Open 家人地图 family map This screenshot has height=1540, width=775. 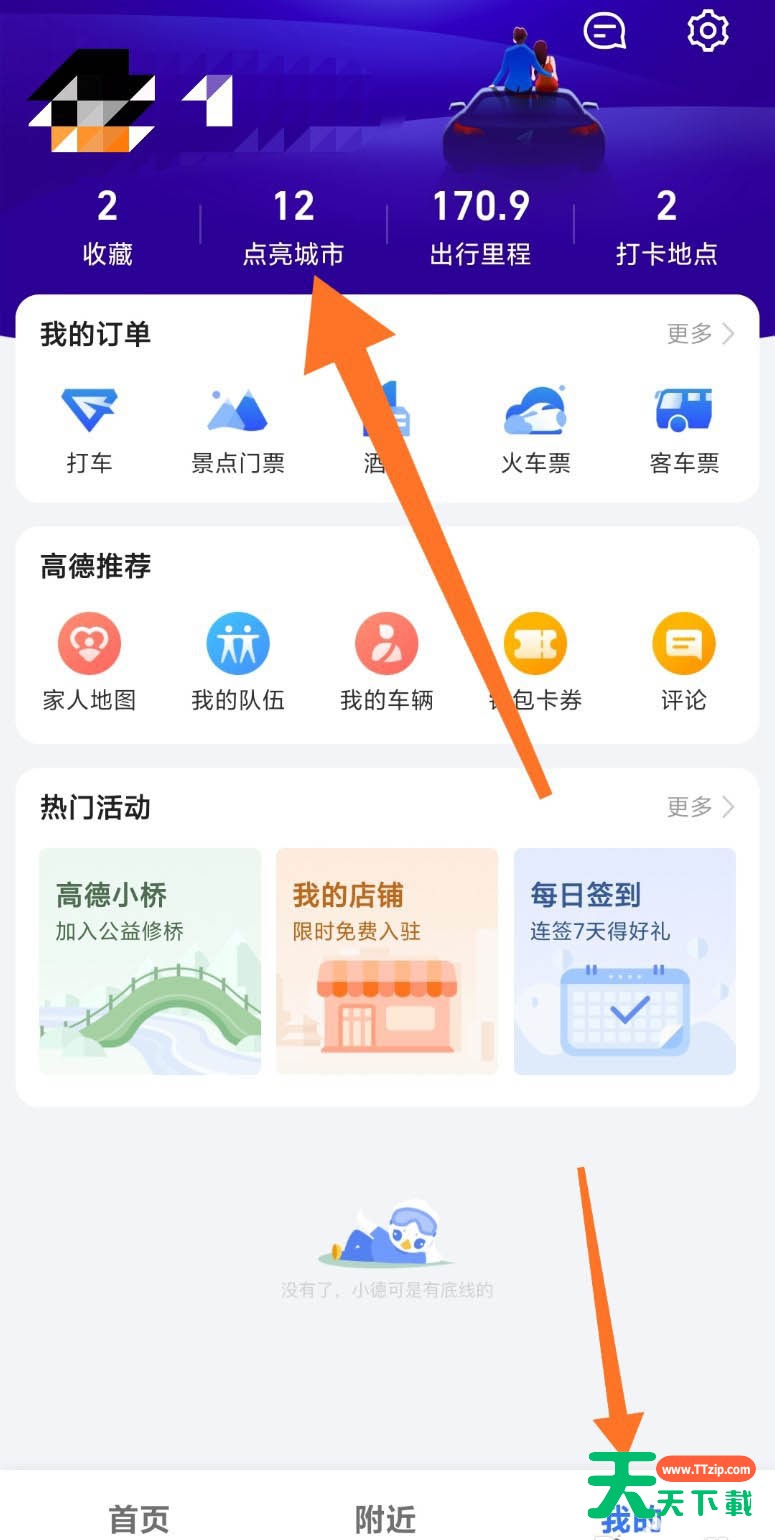pyautogui.click(x=89, y=662)
